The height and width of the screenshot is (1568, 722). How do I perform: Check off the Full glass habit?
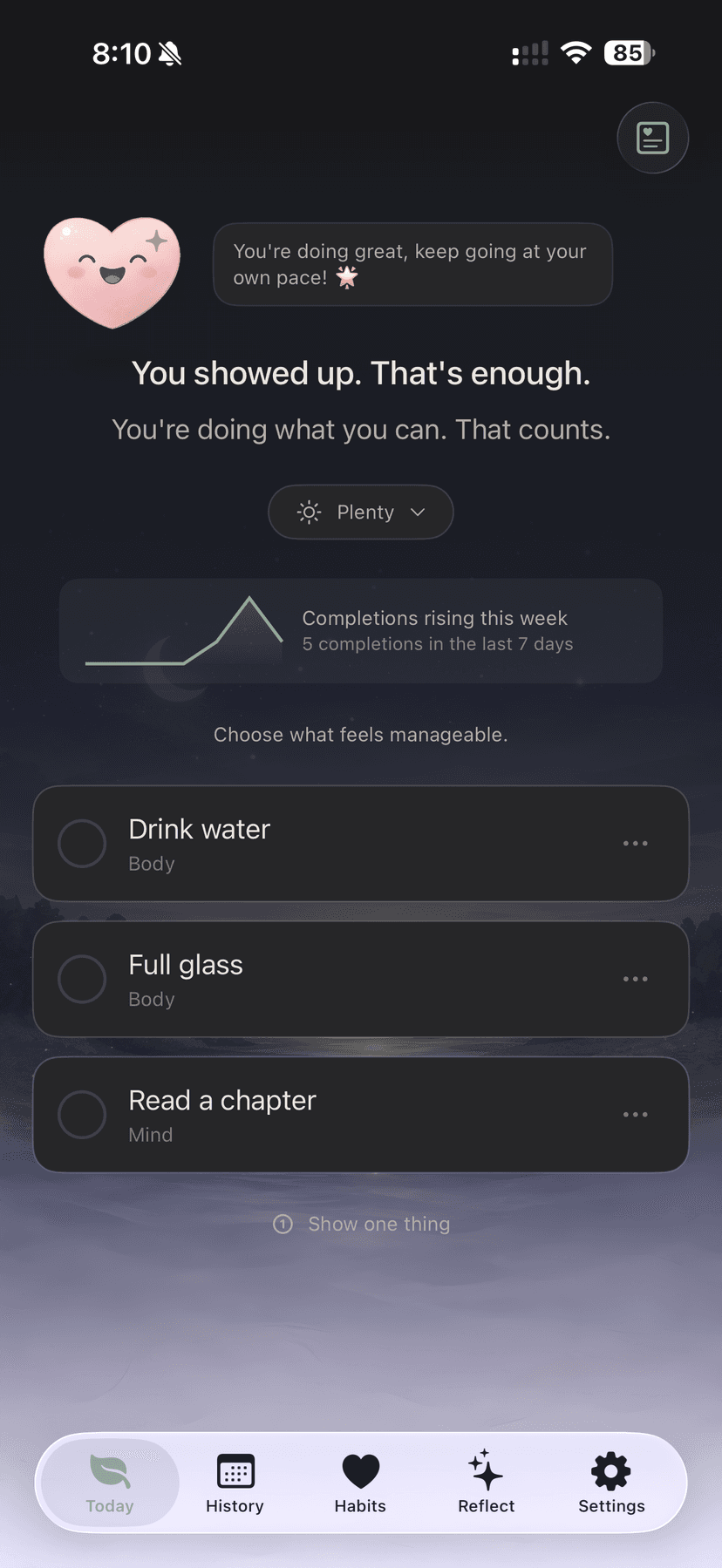pyautogui.click(x=82, y=979)
